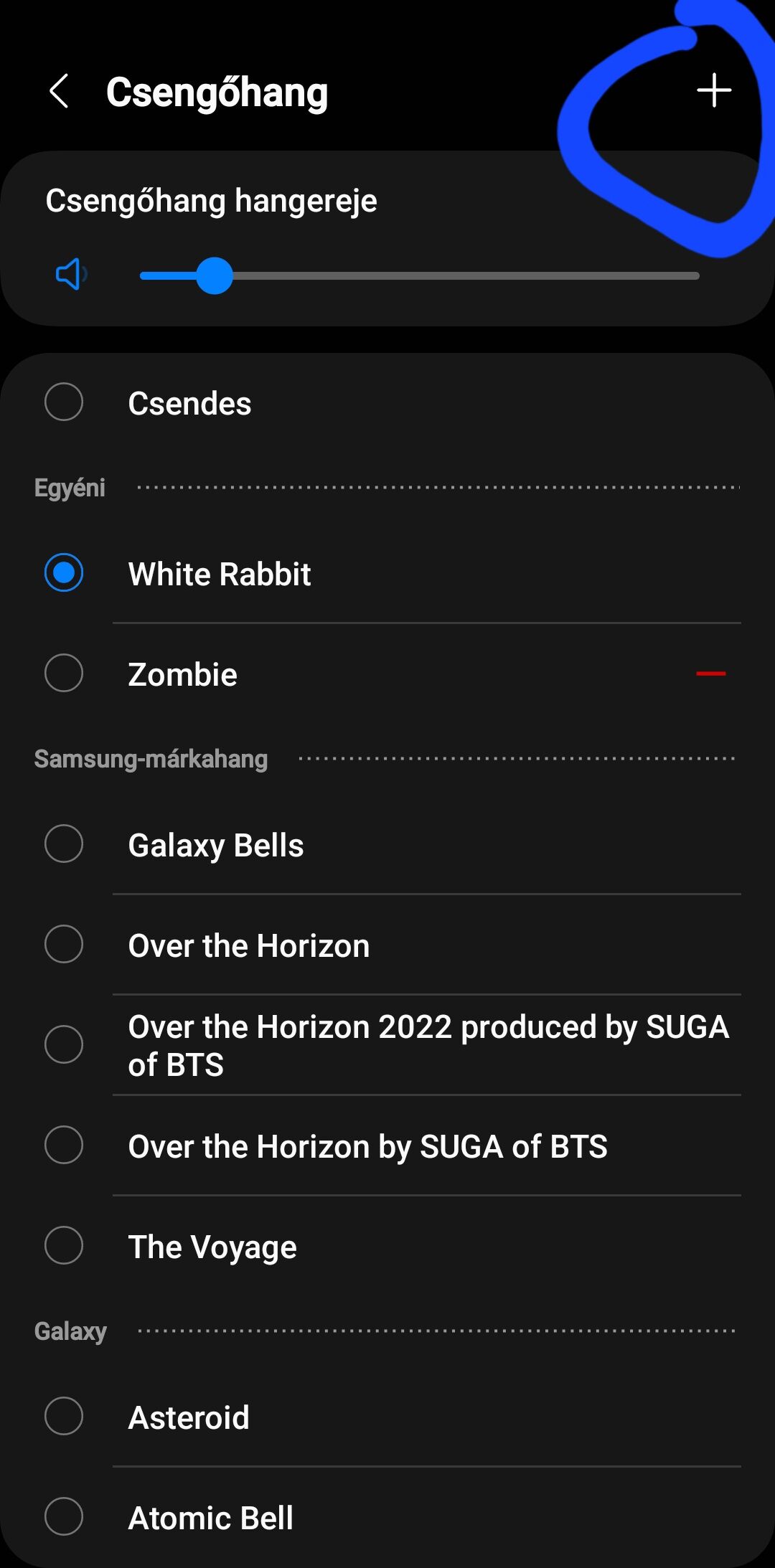Select Galaxy Bells ringtone
Image resolution: width=775 pixels, height=1568 pixels.
coord(387,844)
